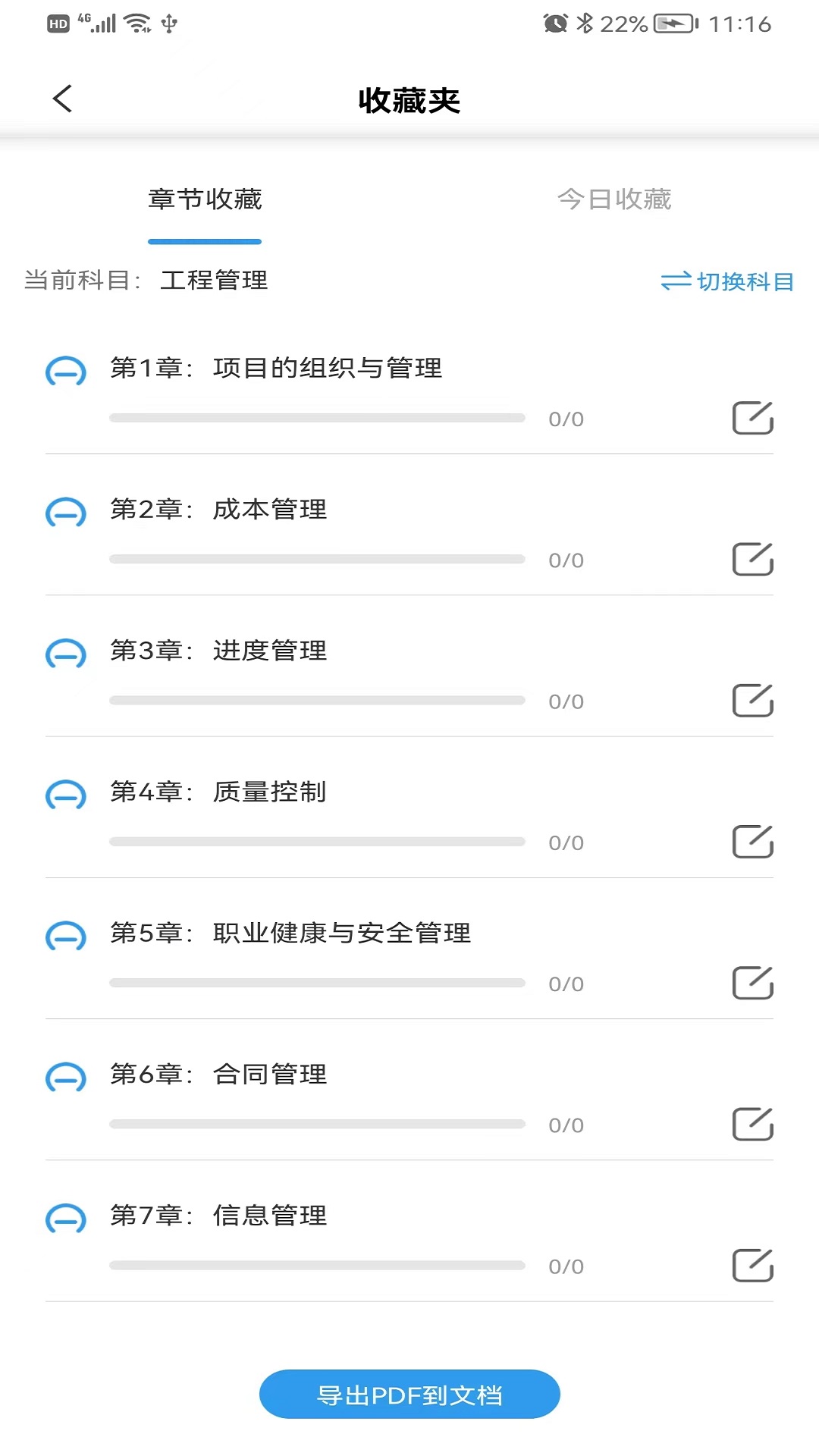Image resolution: width=819 pixels, height=1456 pixels.
Task: Click the progress bar under 第1章
Action: point(318,418)
